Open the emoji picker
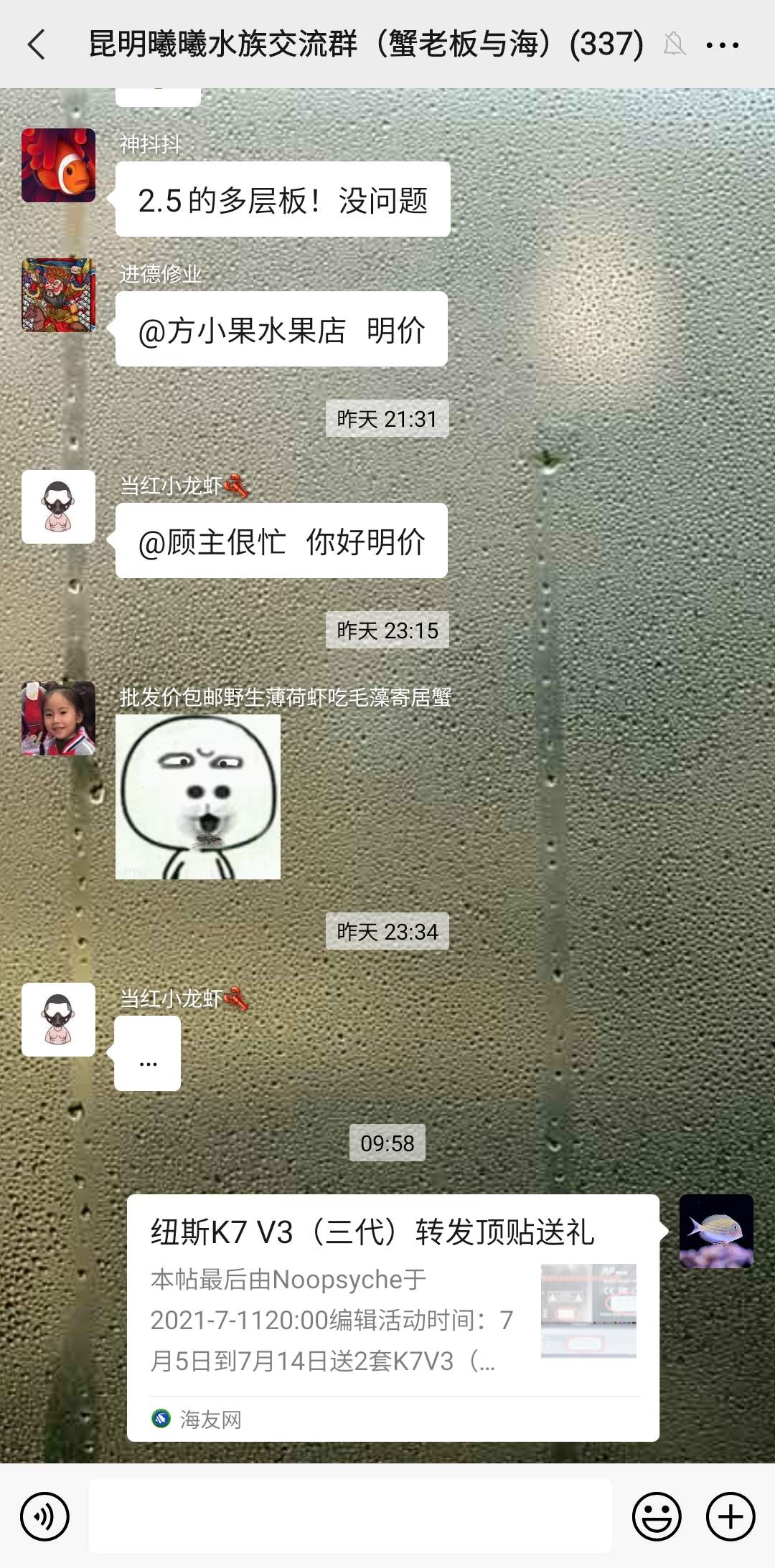The height and width of the screenshot is (1568, 775). pyautogui.click(x=656, y=1516)
